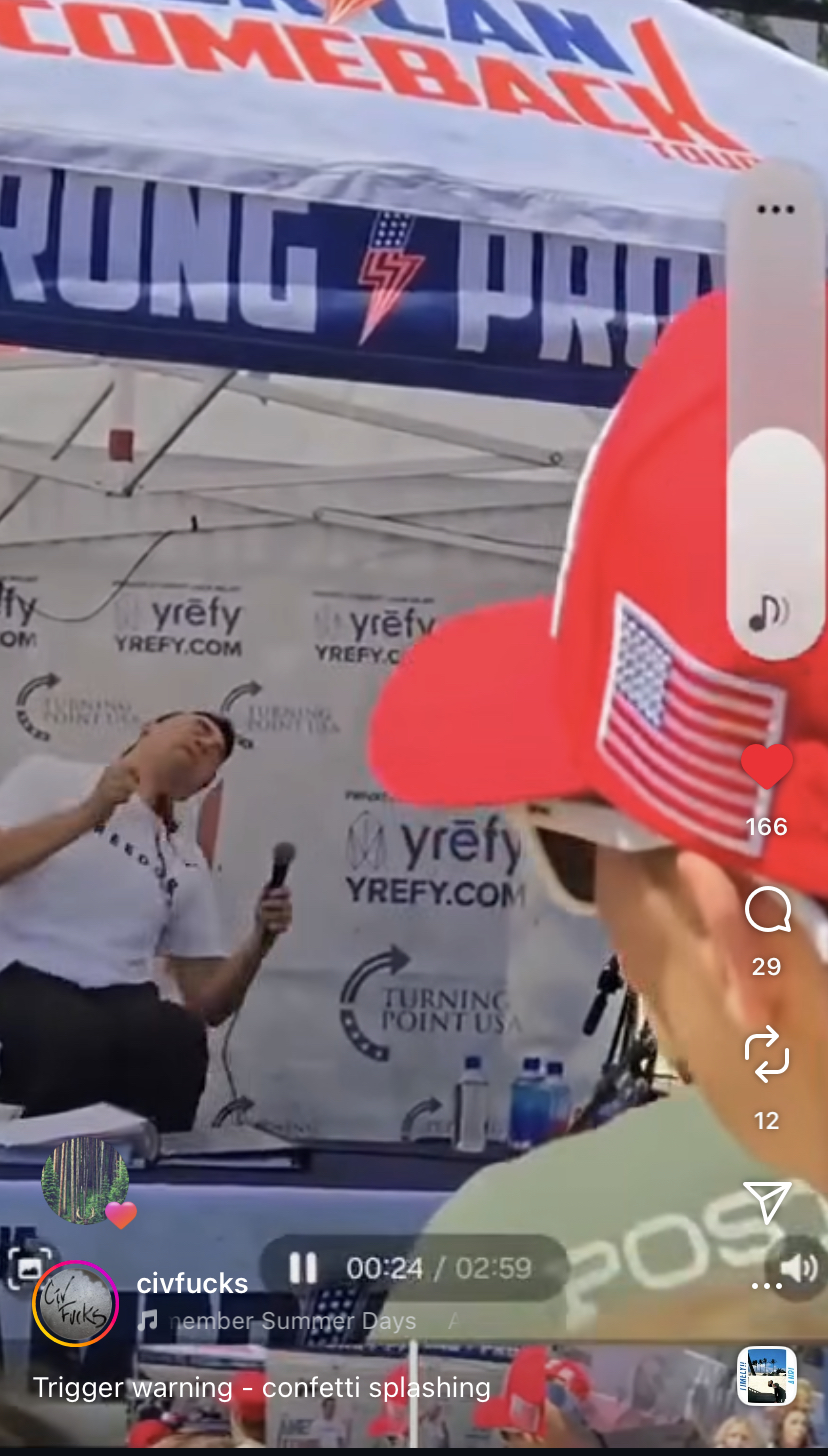Adjust the volume slider
The height and width of the screenshot is (1456, 828).
(775, 530)
